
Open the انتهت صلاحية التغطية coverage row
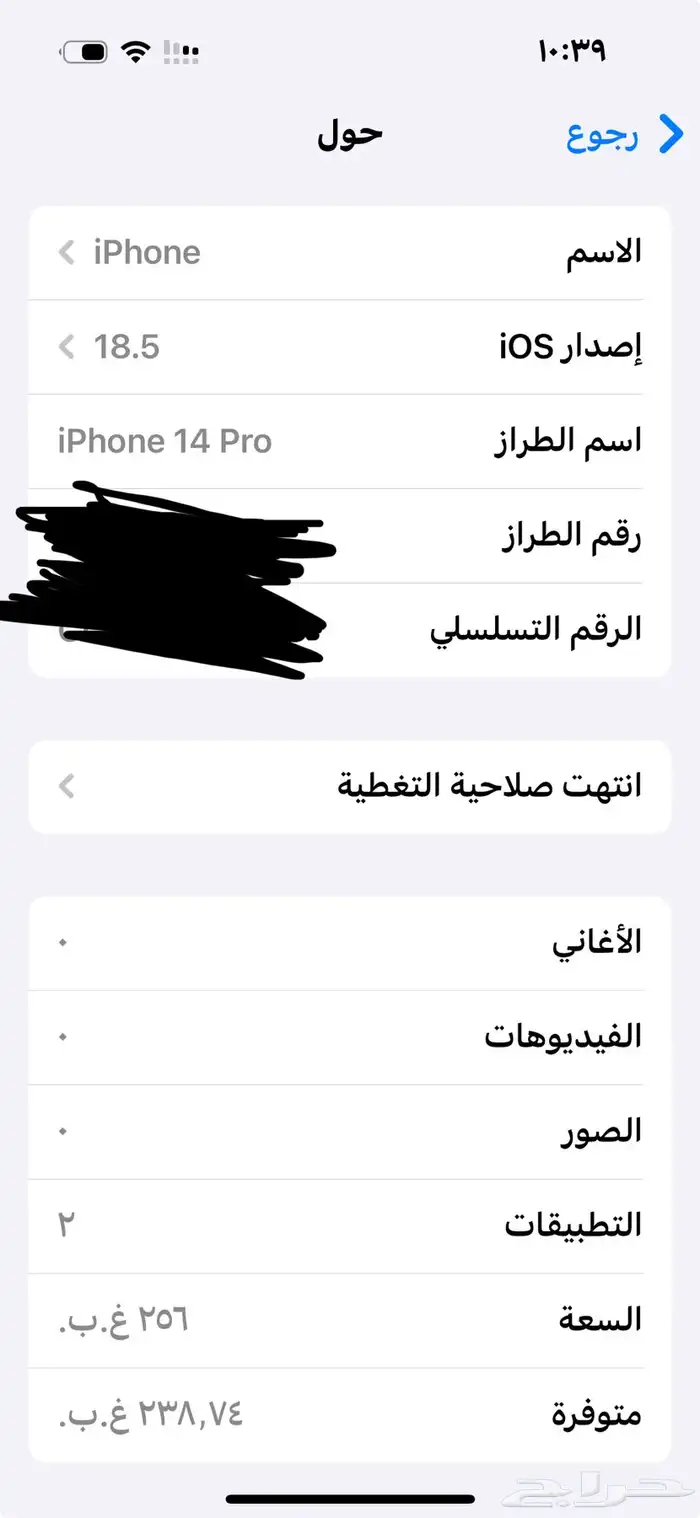[x=350, y=787]
